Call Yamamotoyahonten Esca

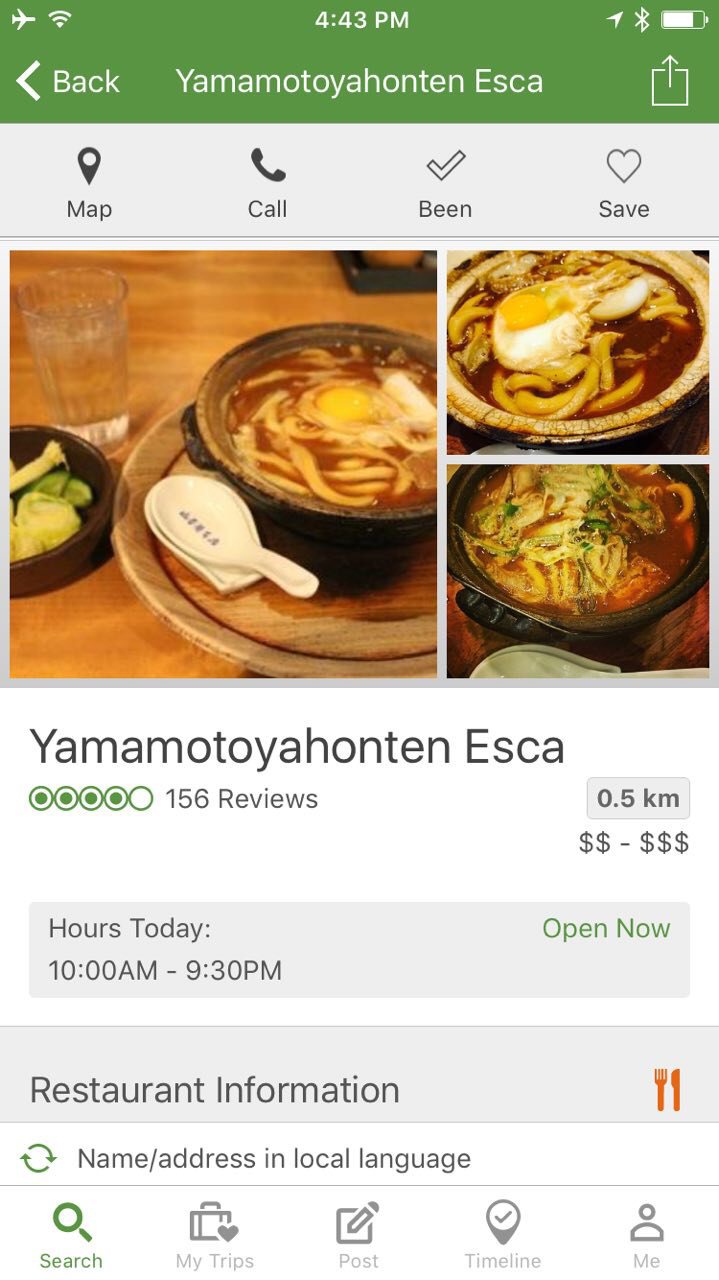pos(267,182)
